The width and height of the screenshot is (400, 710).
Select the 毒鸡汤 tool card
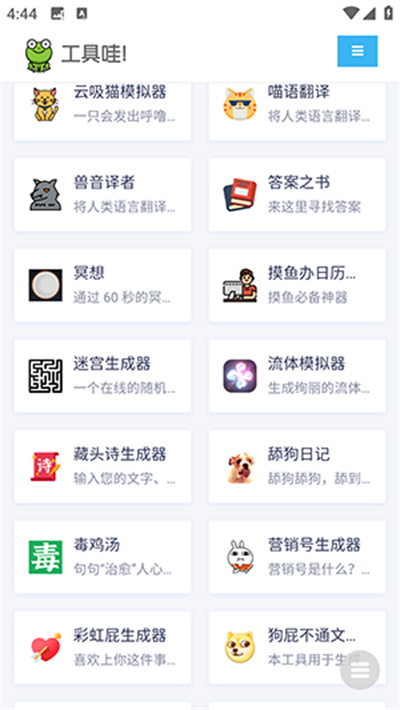[x=103, y=557]
